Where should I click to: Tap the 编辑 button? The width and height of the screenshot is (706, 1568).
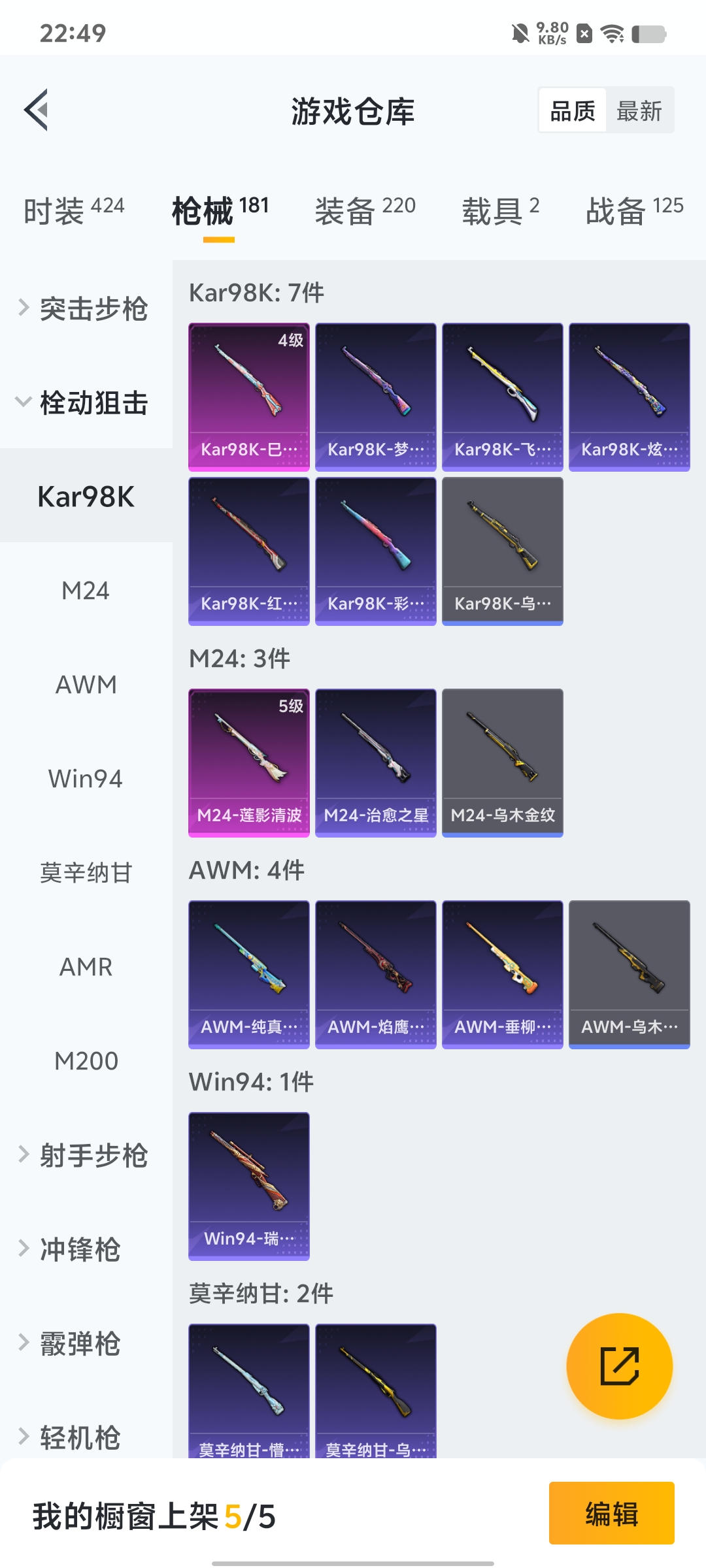click(611, 1513)
